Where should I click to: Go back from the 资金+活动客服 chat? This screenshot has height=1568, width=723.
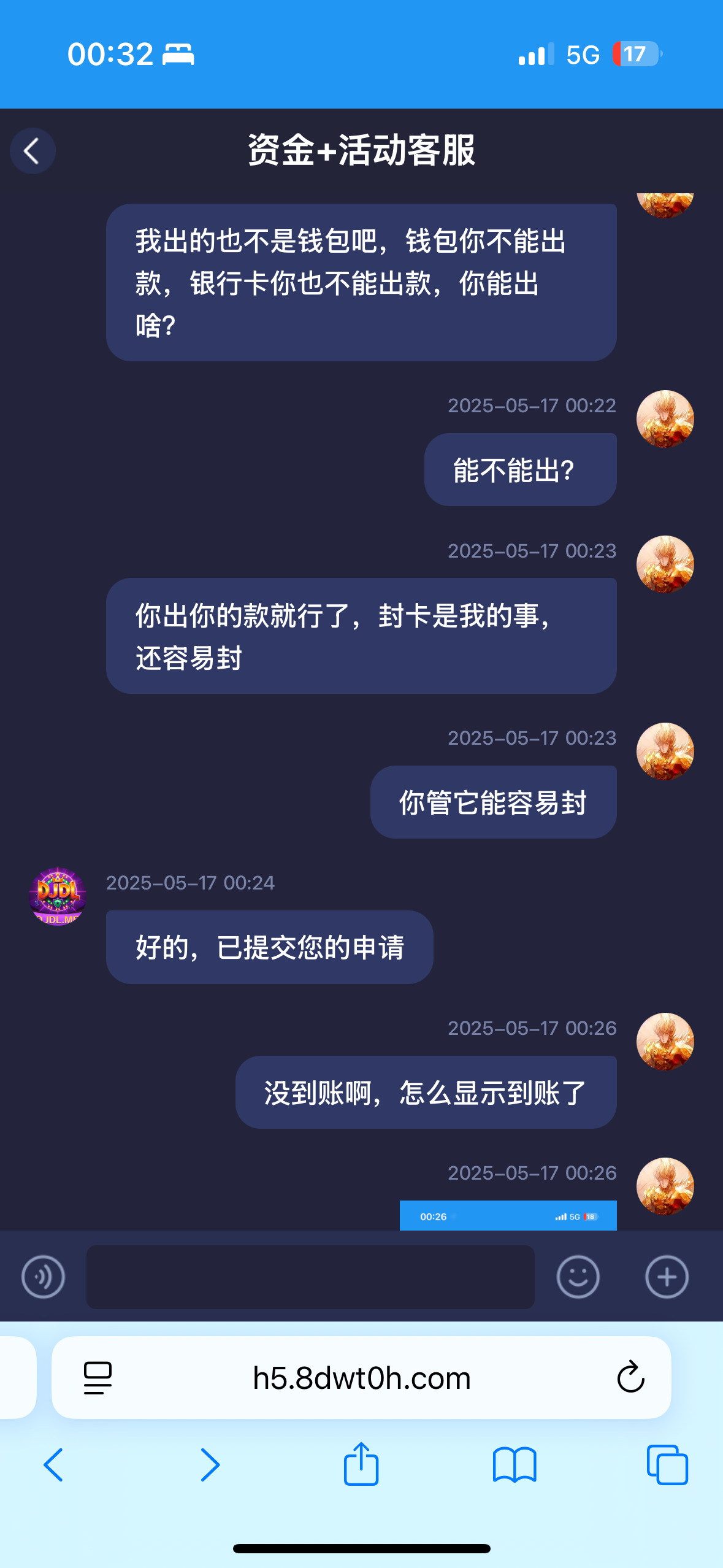coord(33,151)
